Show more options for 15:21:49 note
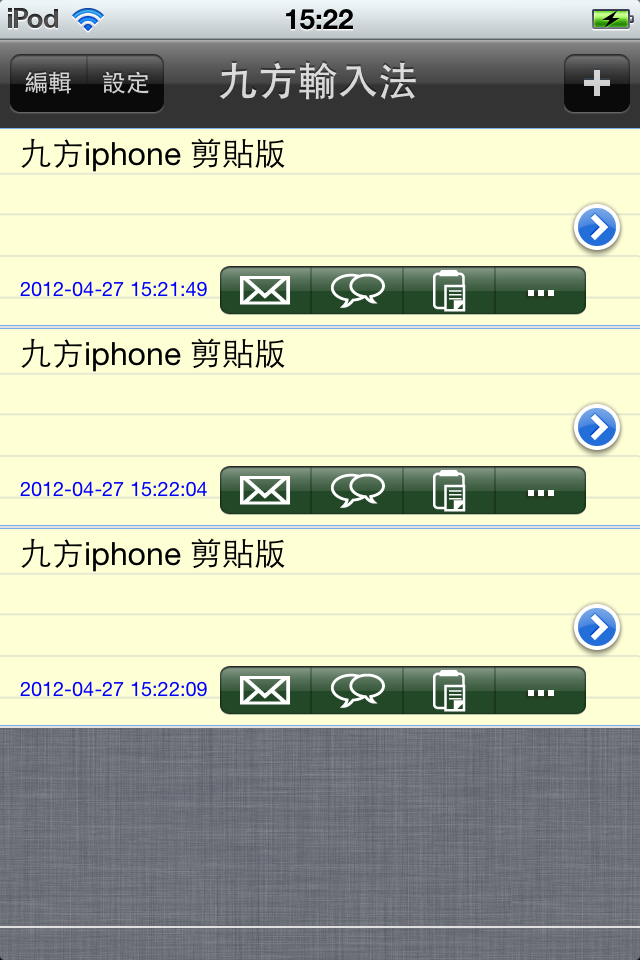This screenshot has height=960, width=640. (540, 291)
